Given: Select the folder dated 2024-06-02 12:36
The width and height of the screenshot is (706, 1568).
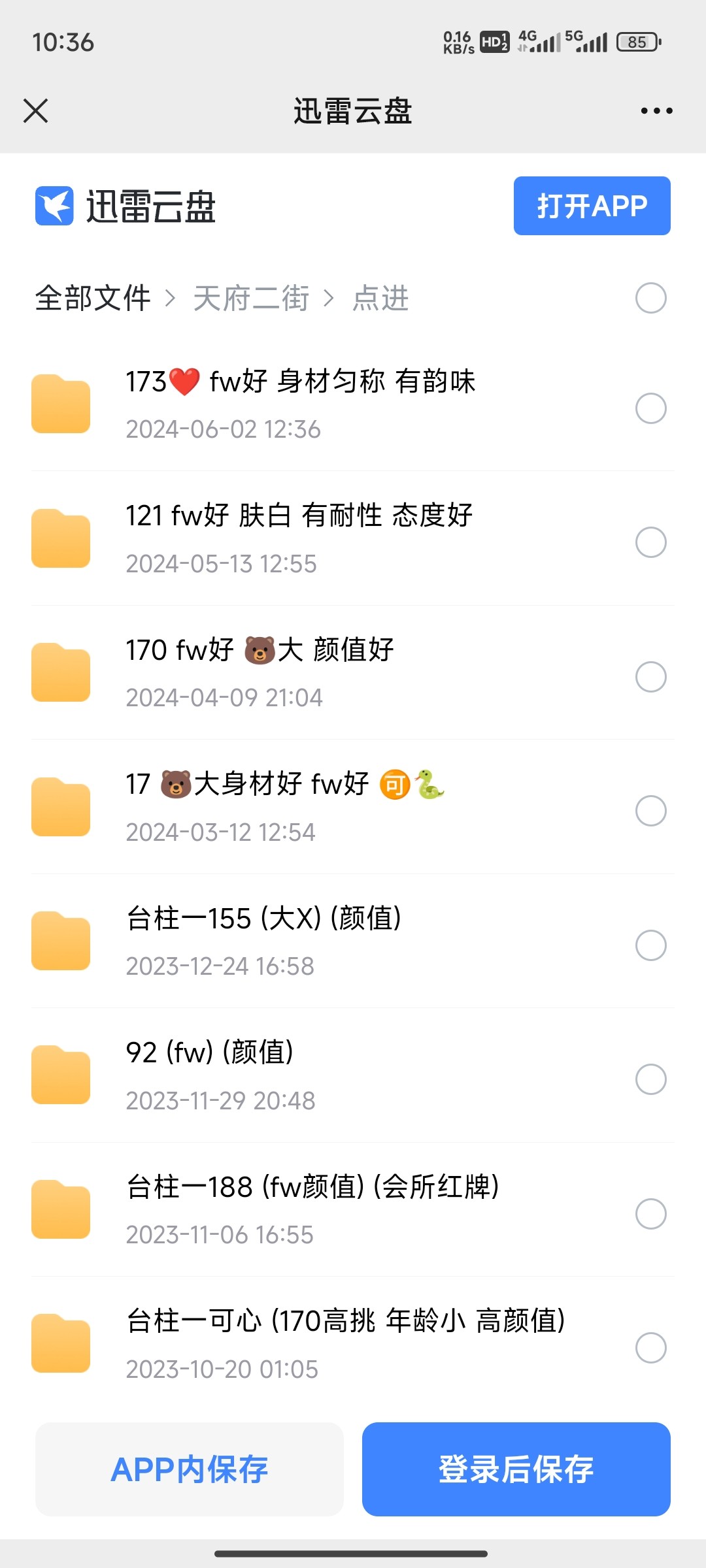Looking at the screenshot, I should pyautogui.click(x=650, y=408).
